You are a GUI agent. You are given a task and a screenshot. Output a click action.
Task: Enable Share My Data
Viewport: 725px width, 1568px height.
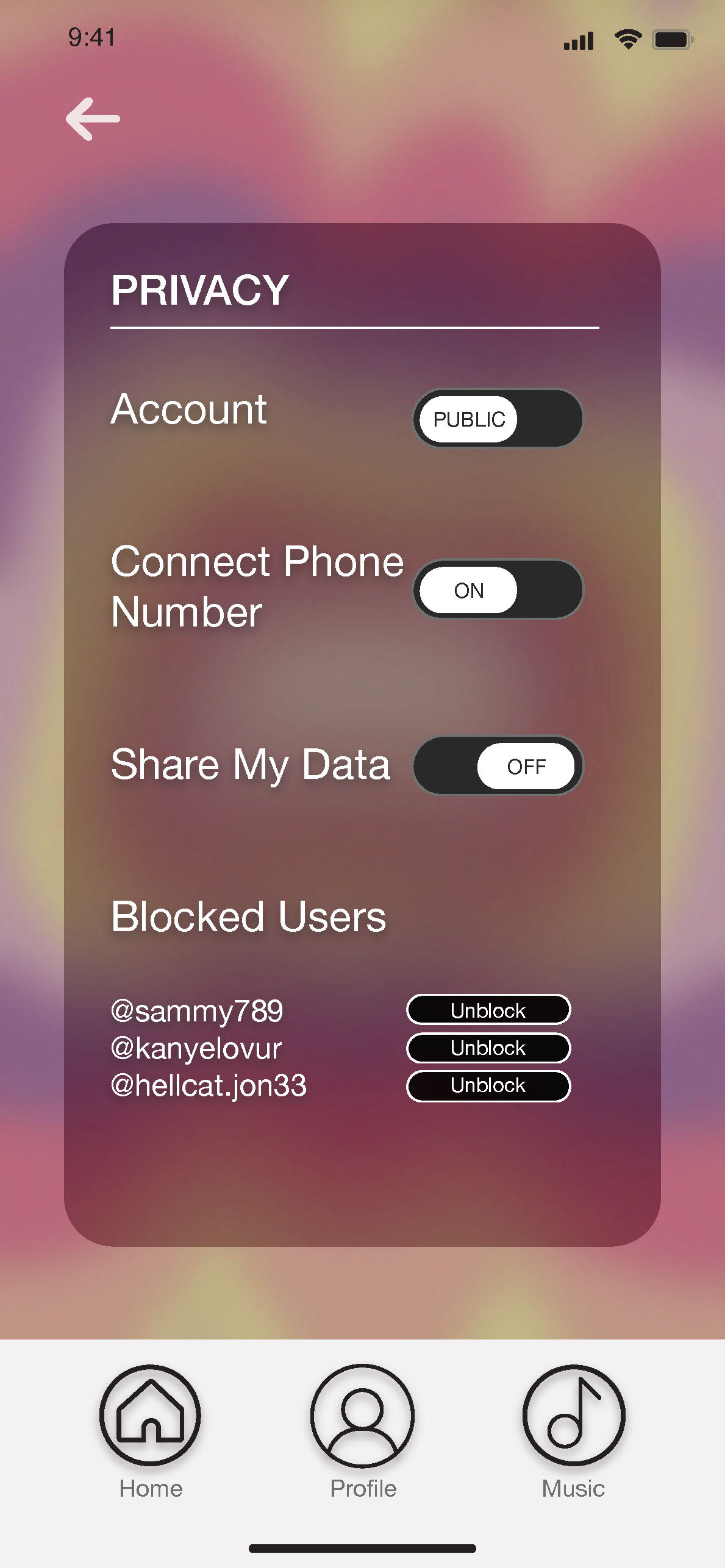click(498, 765)
